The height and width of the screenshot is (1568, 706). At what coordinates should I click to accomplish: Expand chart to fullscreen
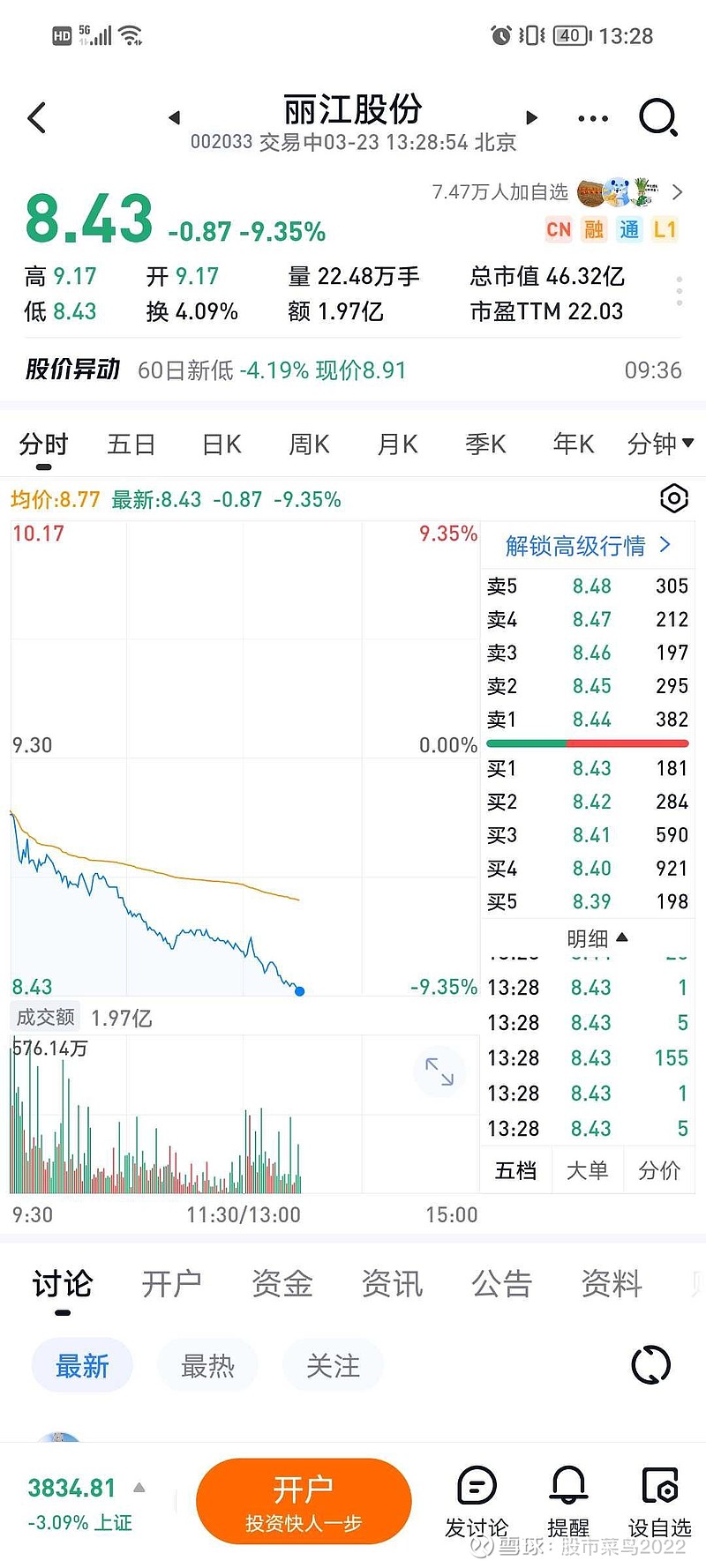click(439, 1071)
